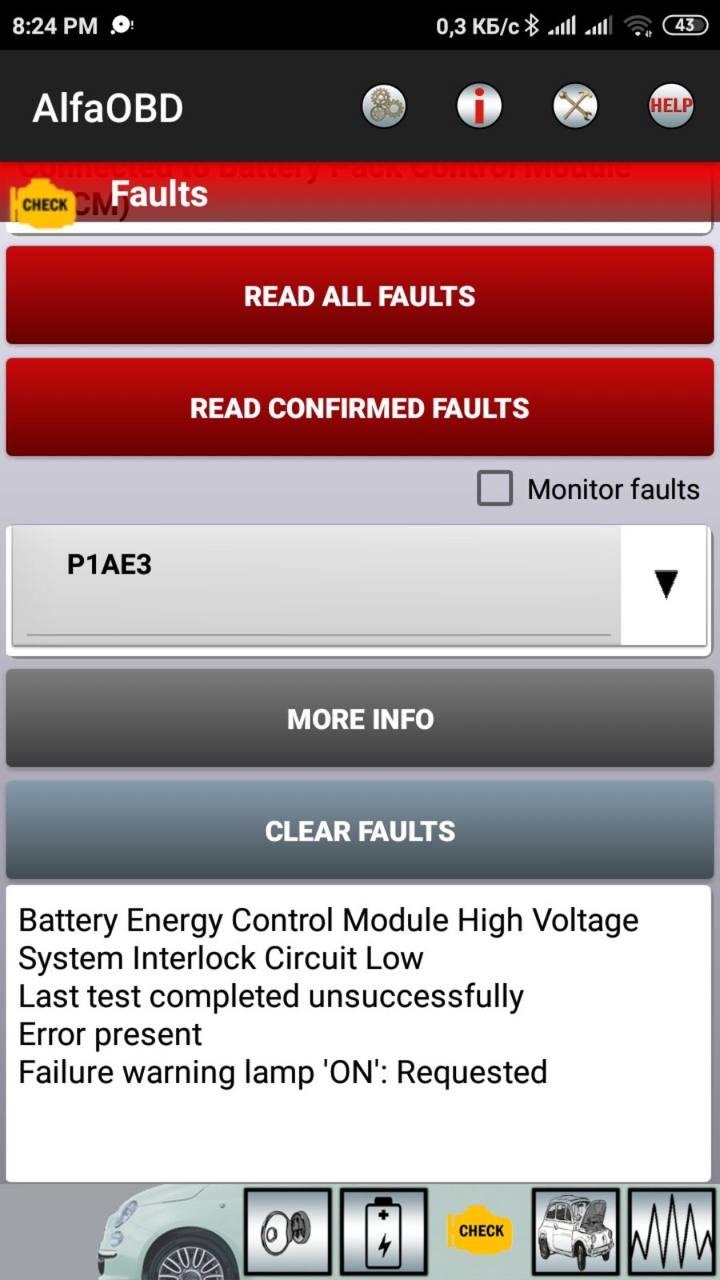
Task: Open the car with open hood tab
Action: [575, 1231]
